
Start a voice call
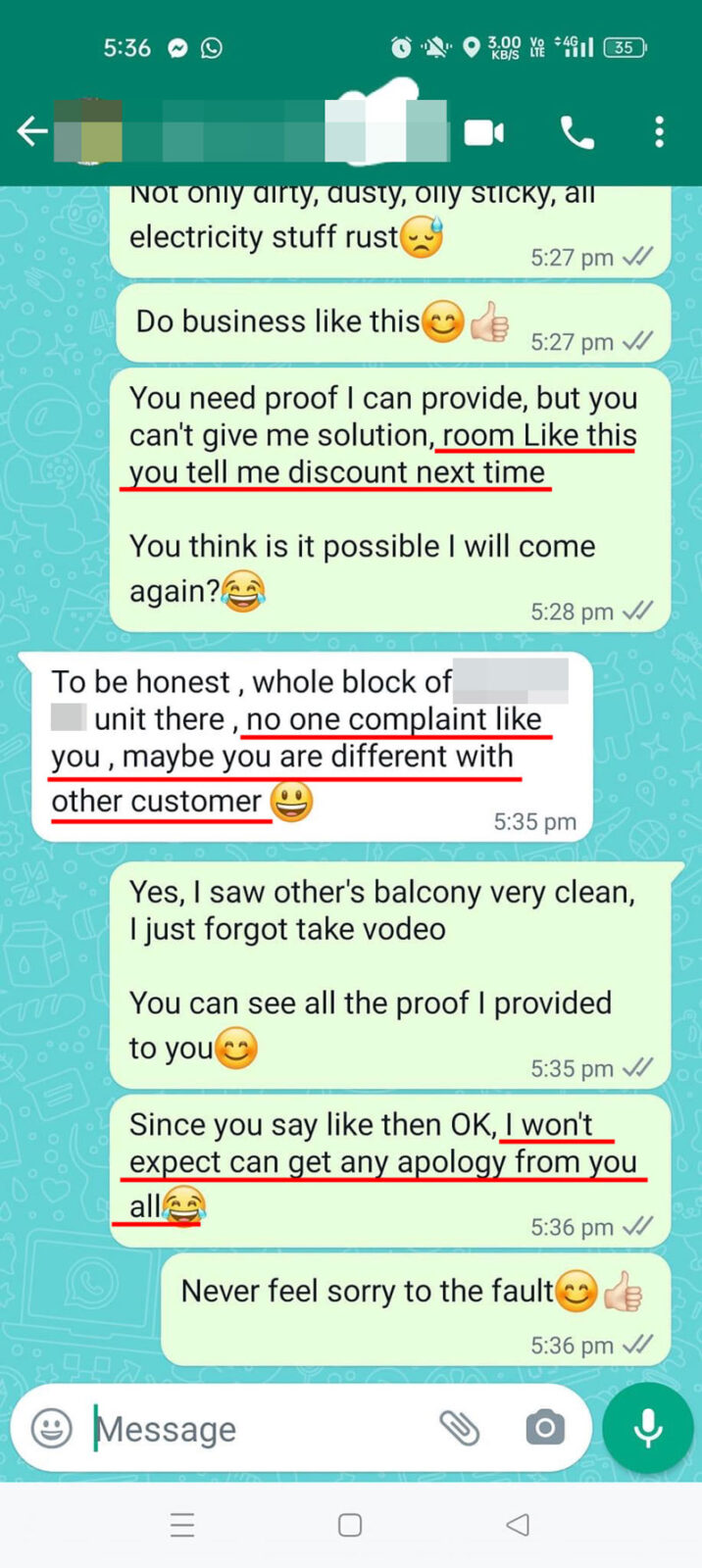coord(577,131)
